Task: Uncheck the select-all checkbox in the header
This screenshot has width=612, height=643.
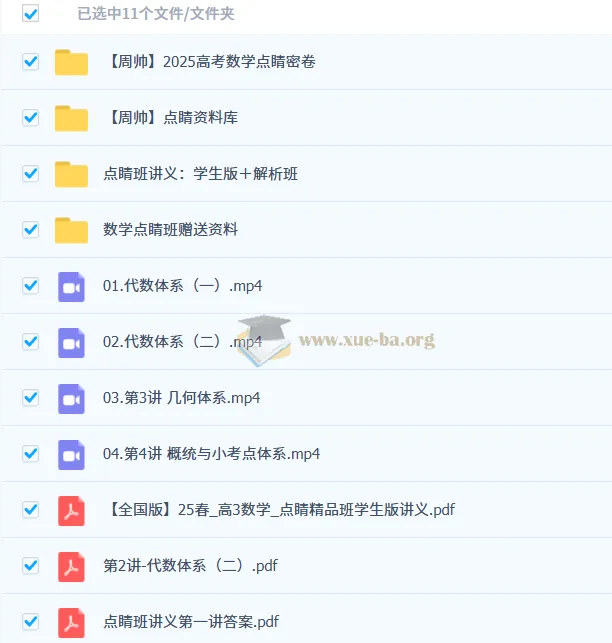Action: point(31,14)
